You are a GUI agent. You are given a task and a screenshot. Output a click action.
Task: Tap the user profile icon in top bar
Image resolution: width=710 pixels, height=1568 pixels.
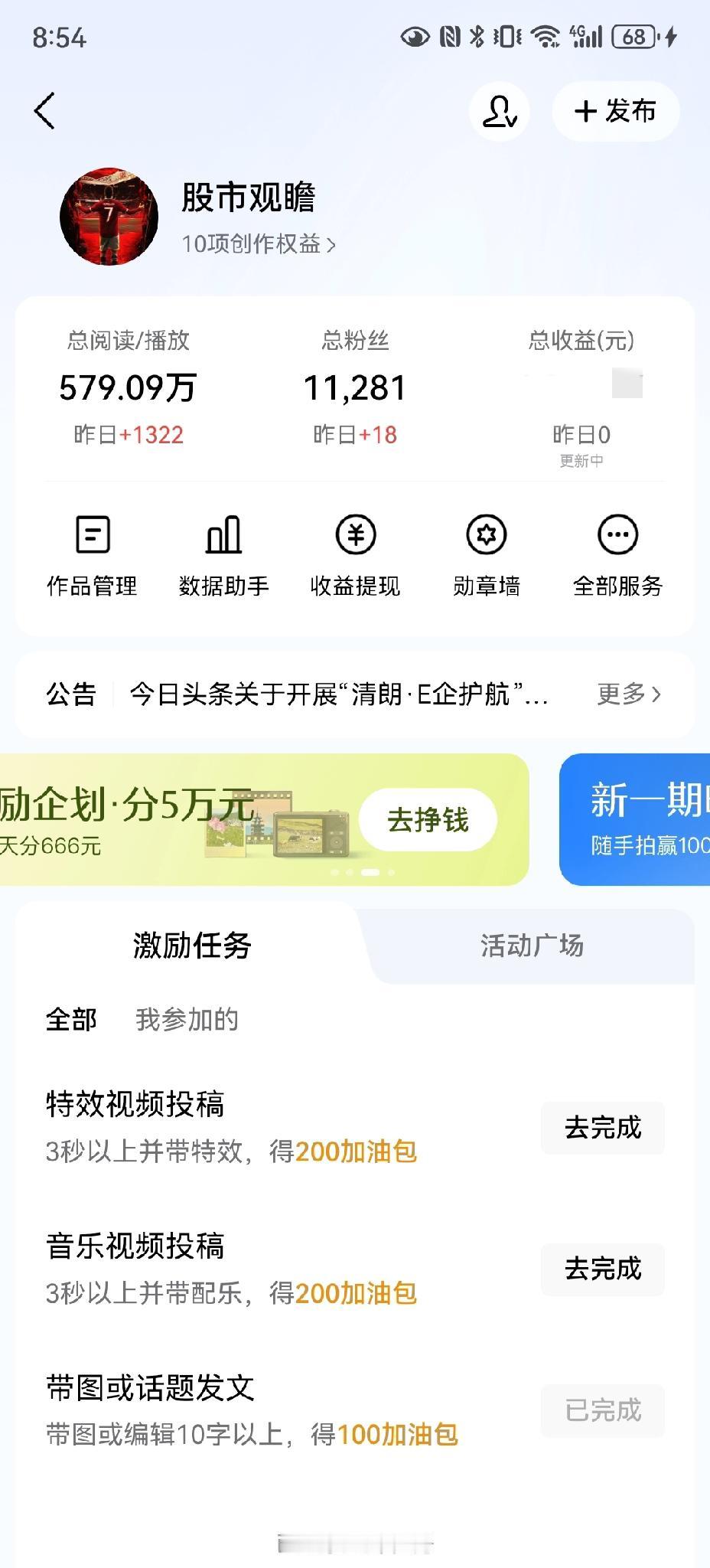pos(498,111)
